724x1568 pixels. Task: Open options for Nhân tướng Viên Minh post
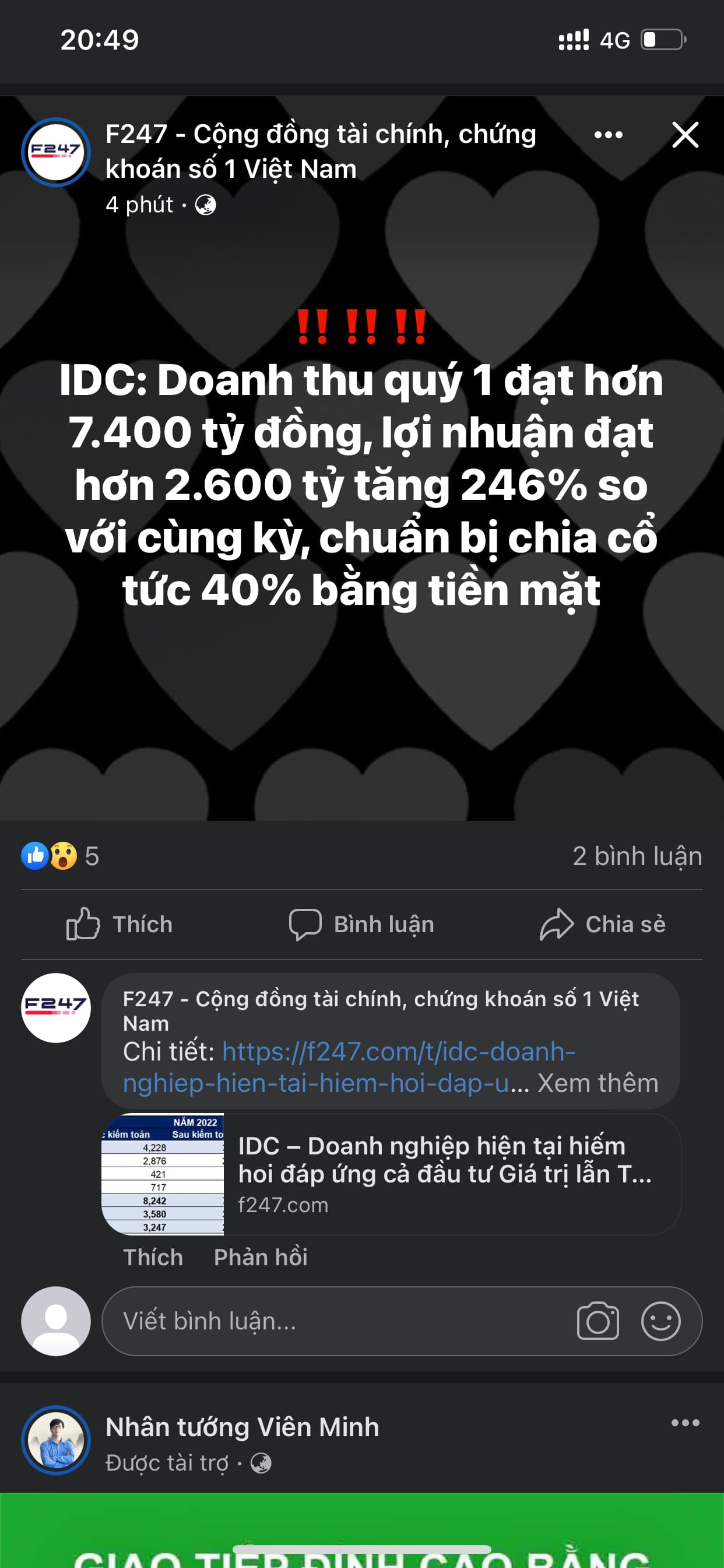click(685, 1423)
